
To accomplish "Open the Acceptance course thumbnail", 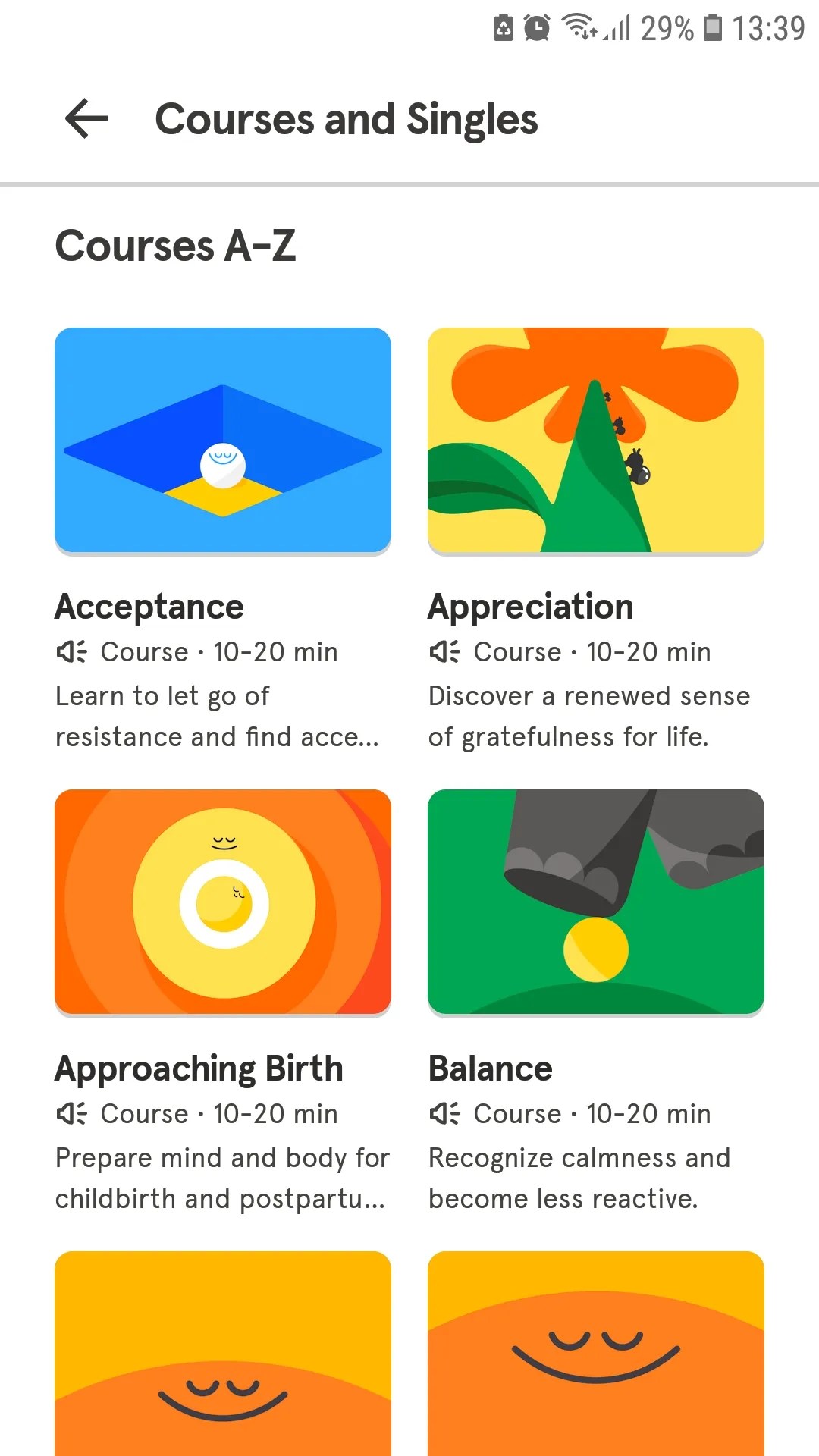I will point(222,440).
